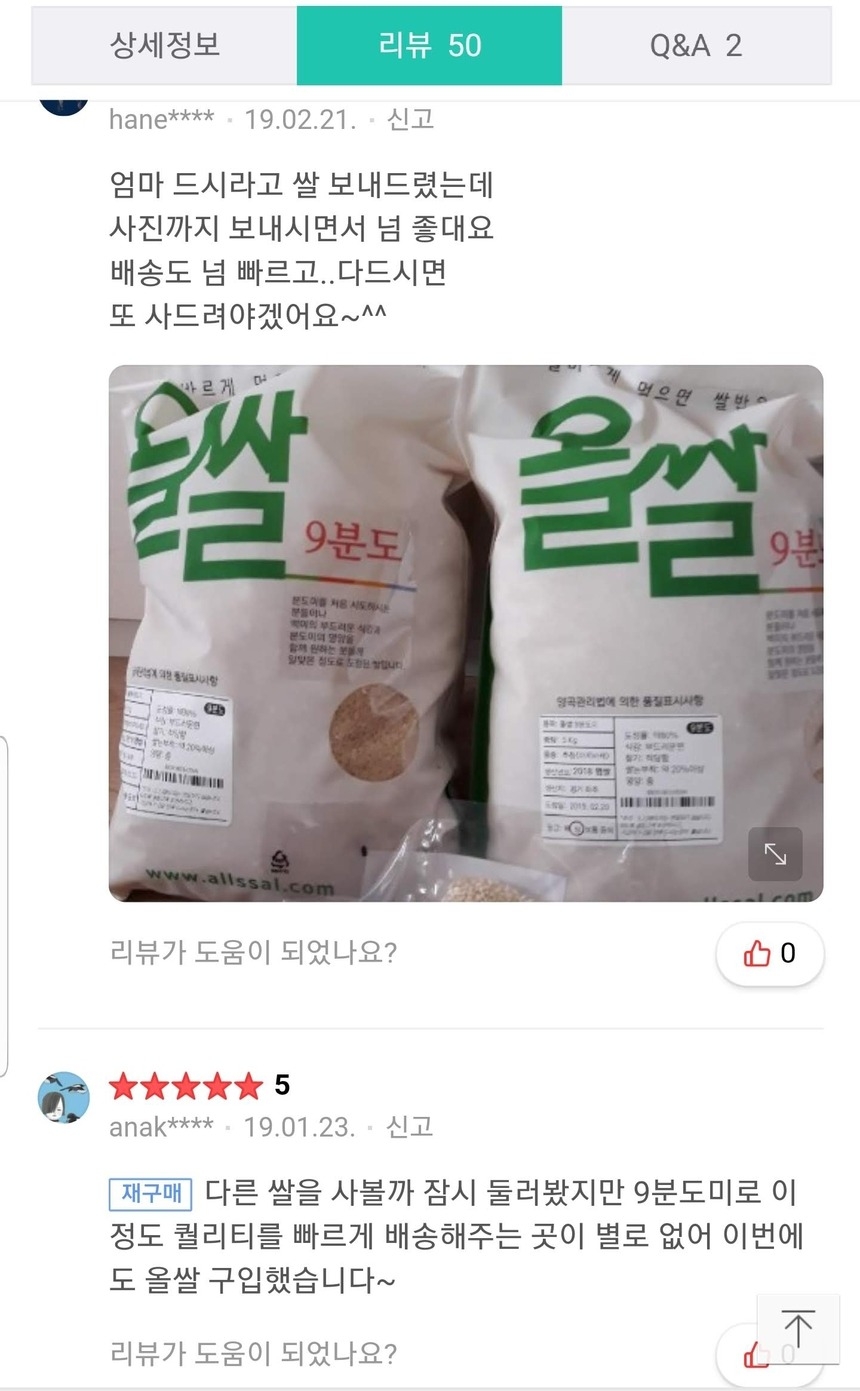Tap the scroll-to-top arrow button
This screenshot has height=1391, width=860.
(798, 1329)
